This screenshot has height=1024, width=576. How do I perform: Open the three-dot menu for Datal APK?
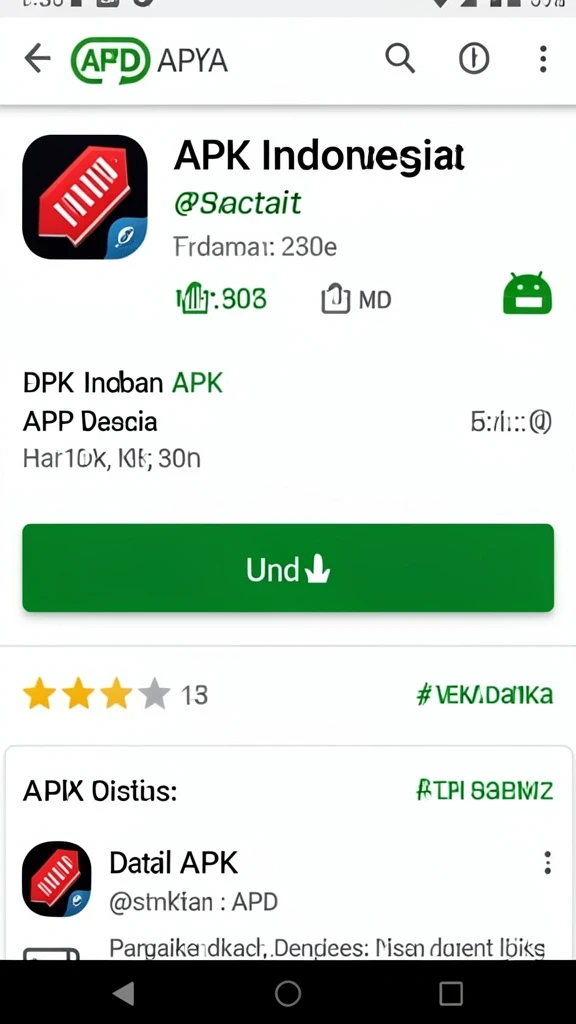[547, 863]
